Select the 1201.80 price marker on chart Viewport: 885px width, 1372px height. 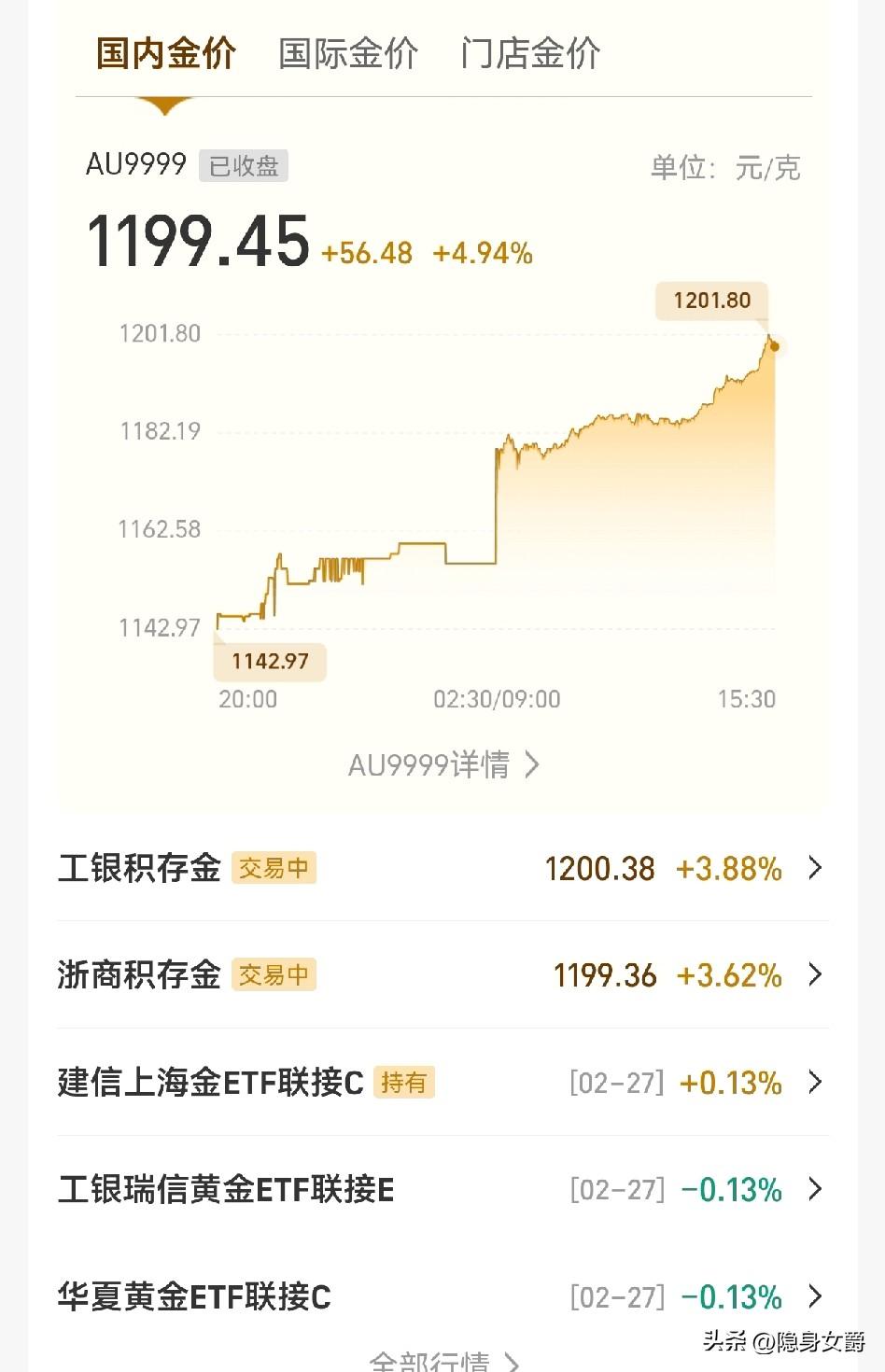point(711,301)
